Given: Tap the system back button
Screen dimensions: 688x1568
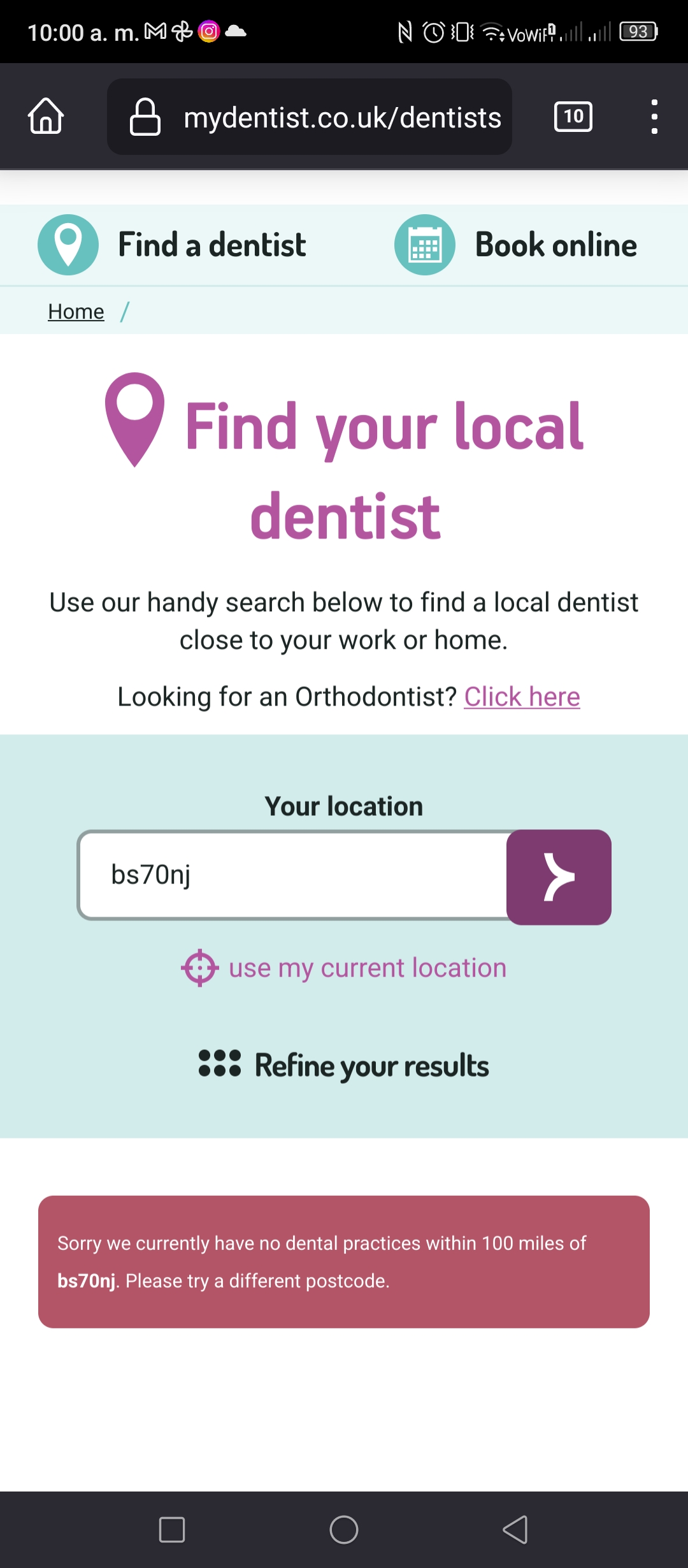Looking at the screenshot, I should click(x=515, y=1530).
